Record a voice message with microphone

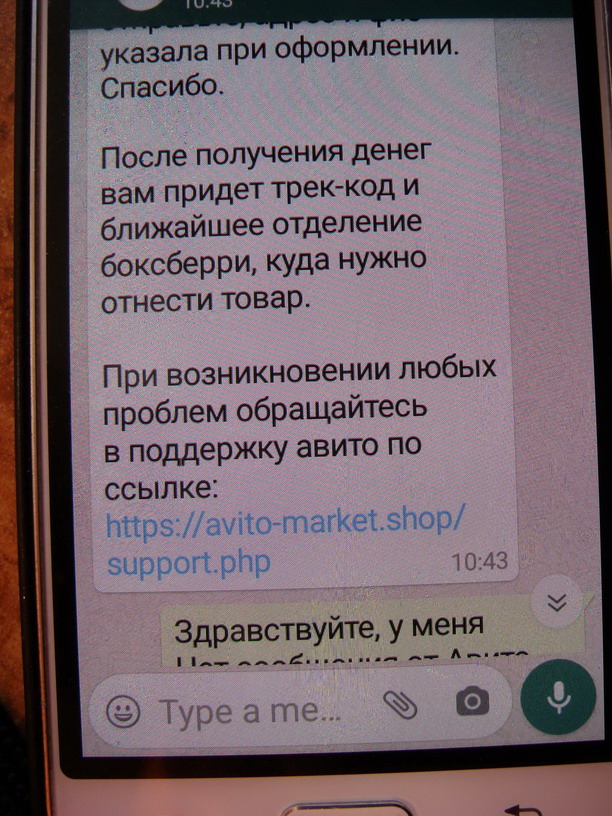point(557,697)
